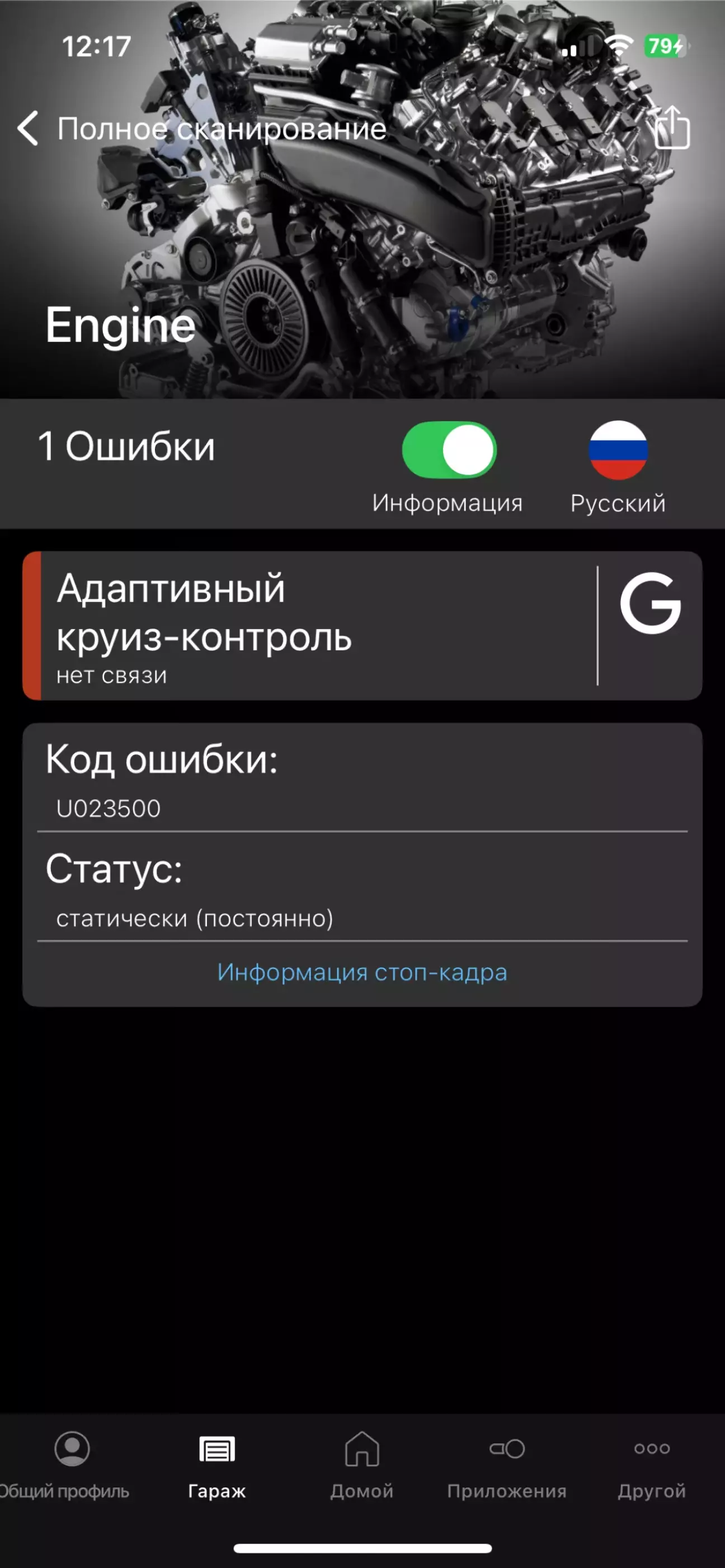725x1568 pixels.
Task: Tap the Wi-Fi icon in status bar
Action: [x=620, y=44]
